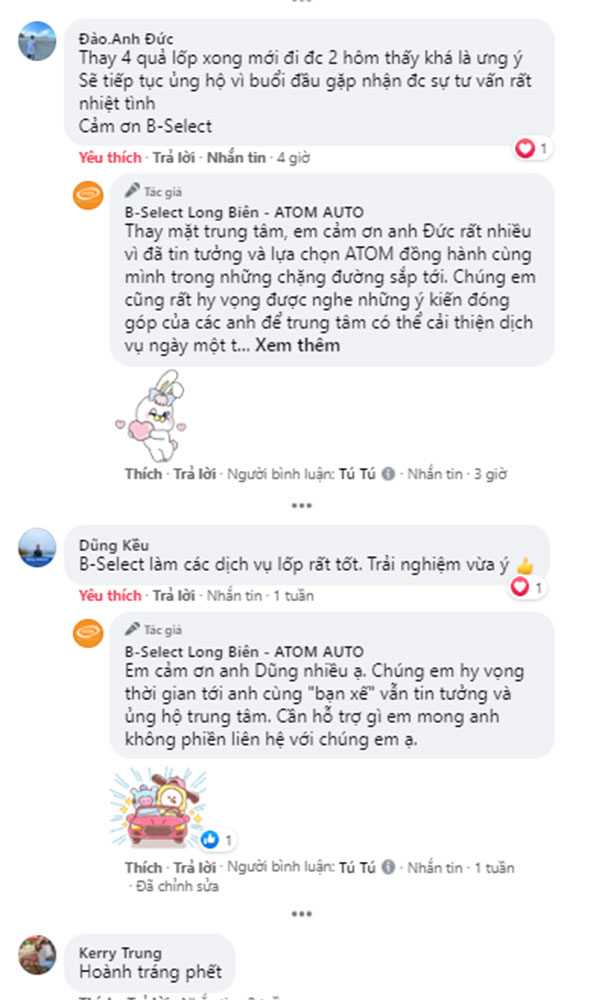The width and height of the screenshot is (600, 1000).
Task: View heart reaction on Đào Anh Đức's comment
Action: 532,149
